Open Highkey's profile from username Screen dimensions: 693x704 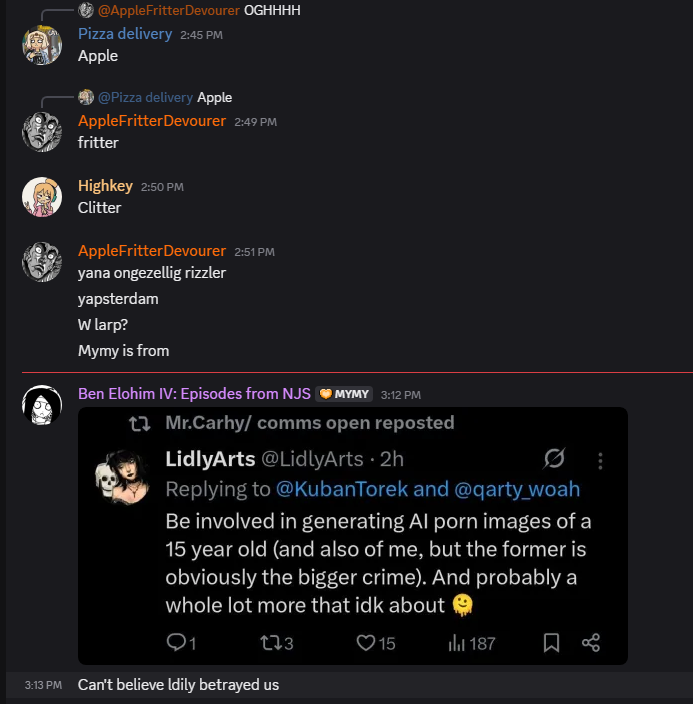coord(105,186)
